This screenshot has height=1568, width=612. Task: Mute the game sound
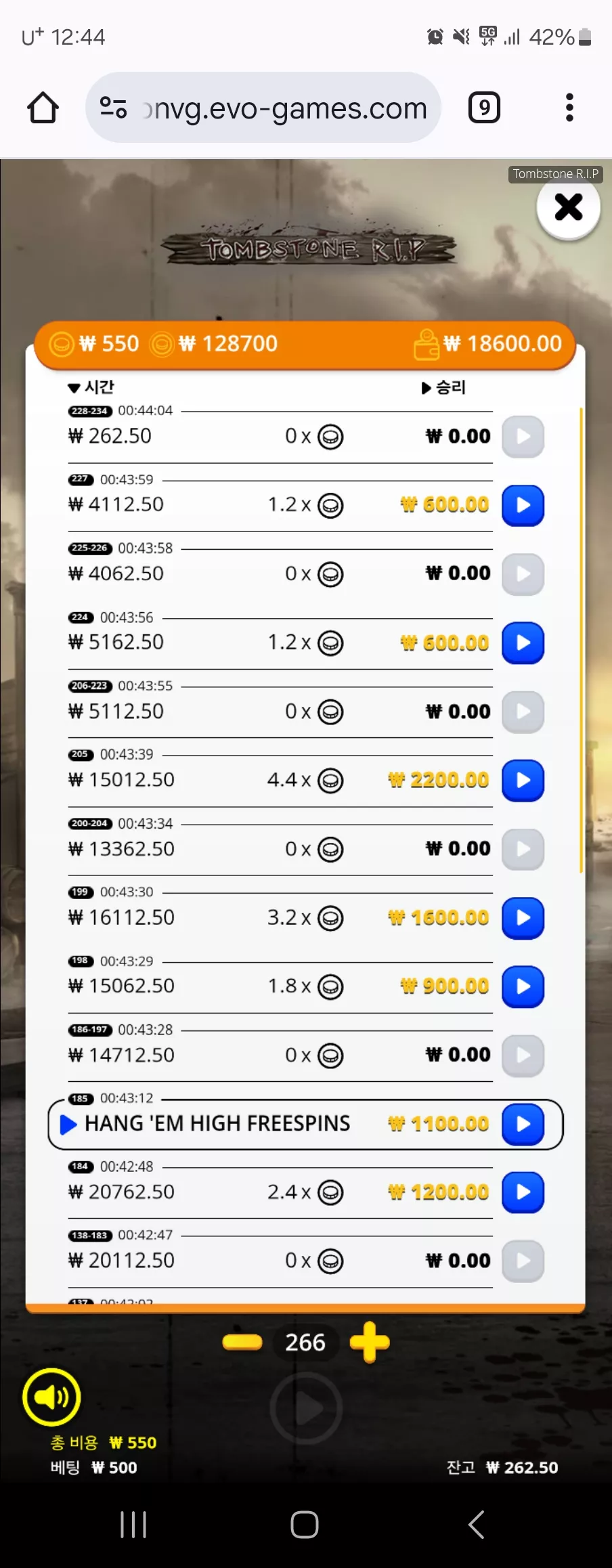tap(51, 1396)
